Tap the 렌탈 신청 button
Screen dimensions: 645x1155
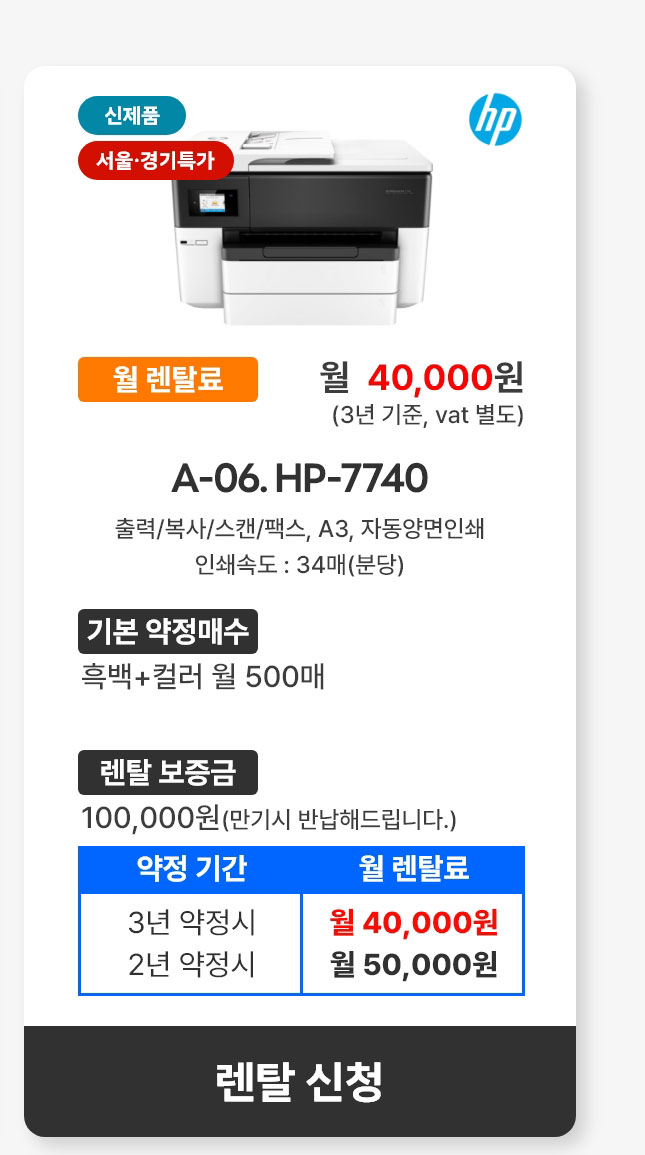pos(299,1081)
